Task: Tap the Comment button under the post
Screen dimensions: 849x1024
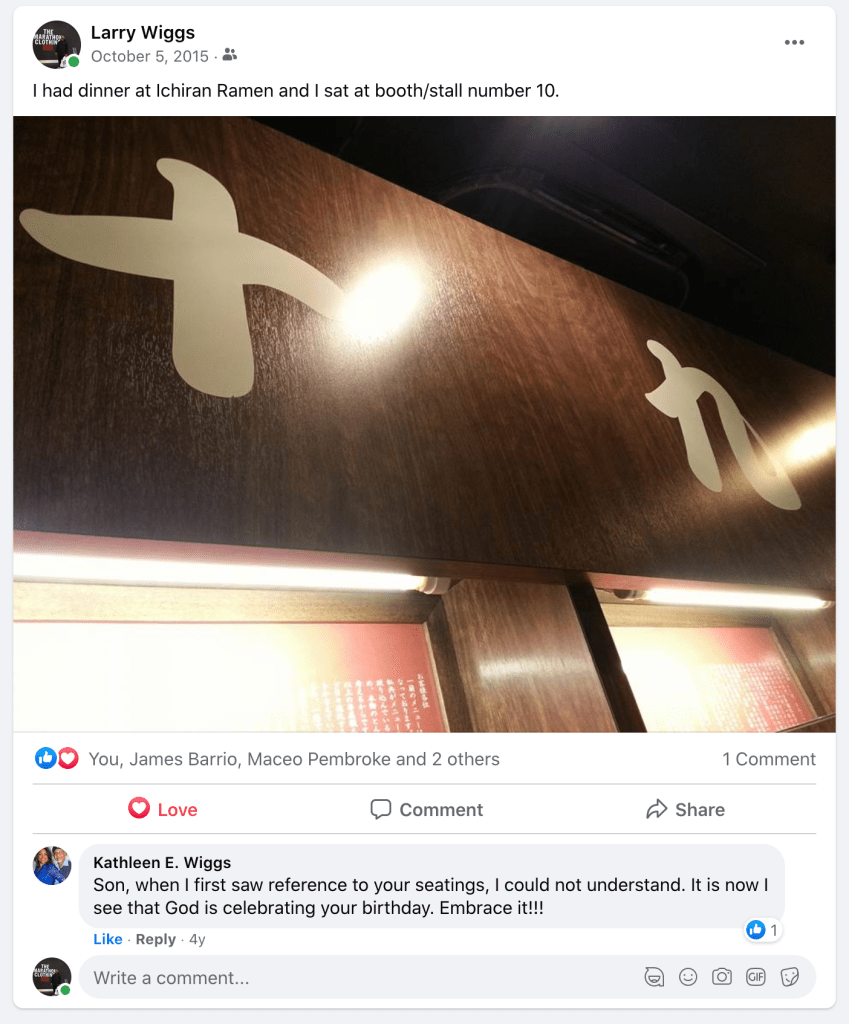Action: point(426,809)
